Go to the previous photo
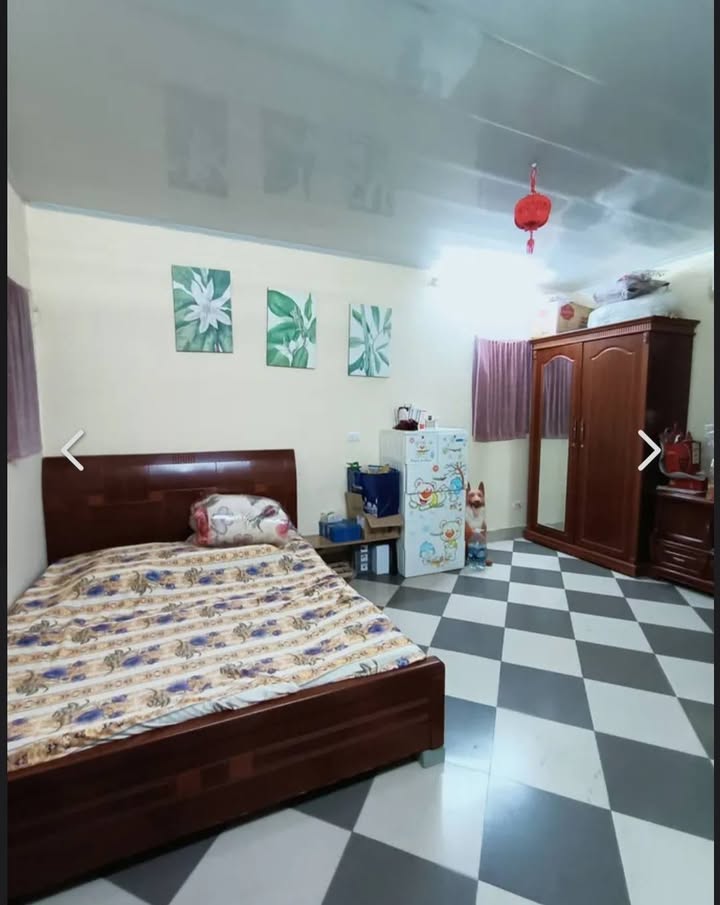 coord(72,450)
